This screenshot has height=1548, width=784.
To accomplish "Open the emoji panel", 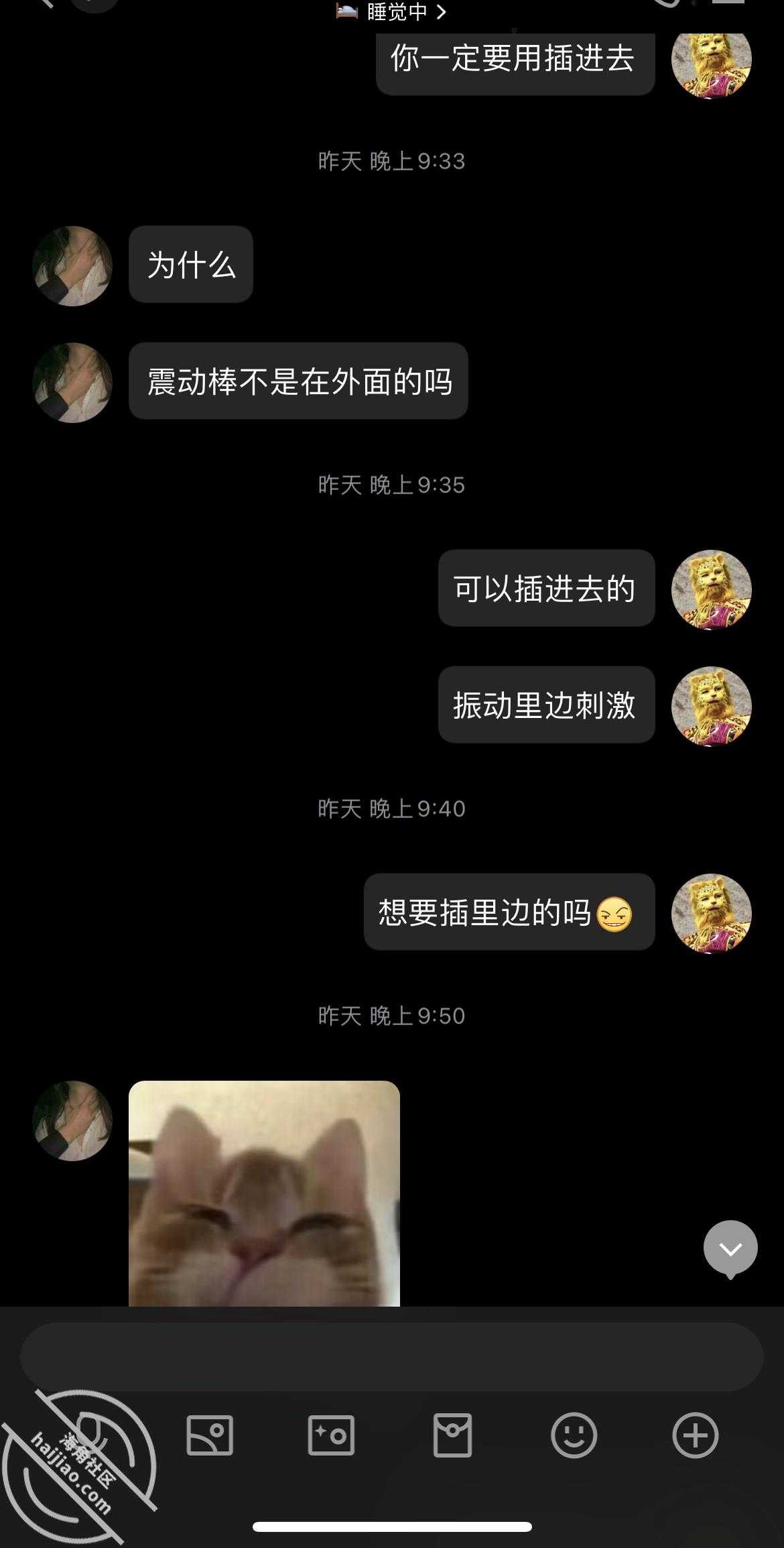I will (574, 1435).
